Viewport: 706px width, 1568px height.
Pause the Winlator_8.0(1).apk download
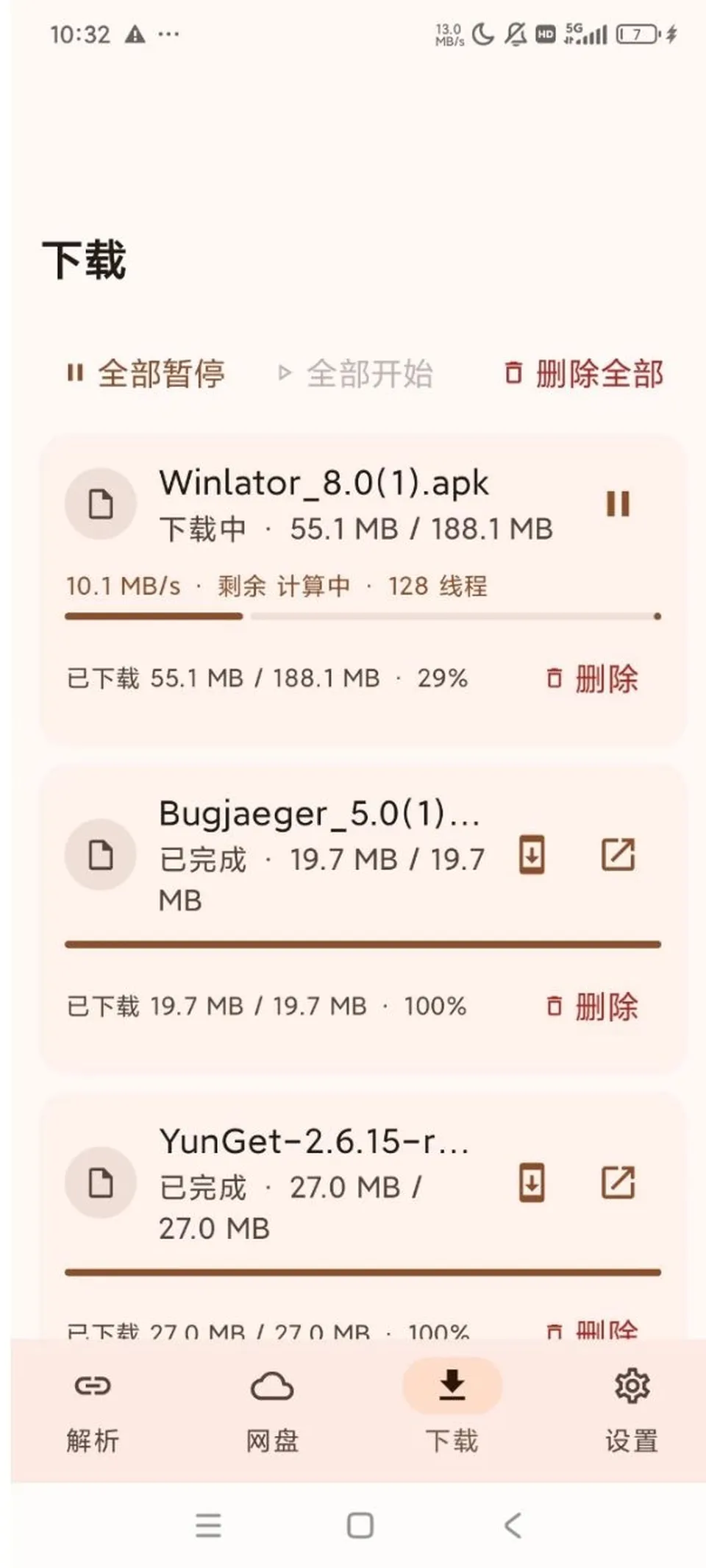pos(618,504)
